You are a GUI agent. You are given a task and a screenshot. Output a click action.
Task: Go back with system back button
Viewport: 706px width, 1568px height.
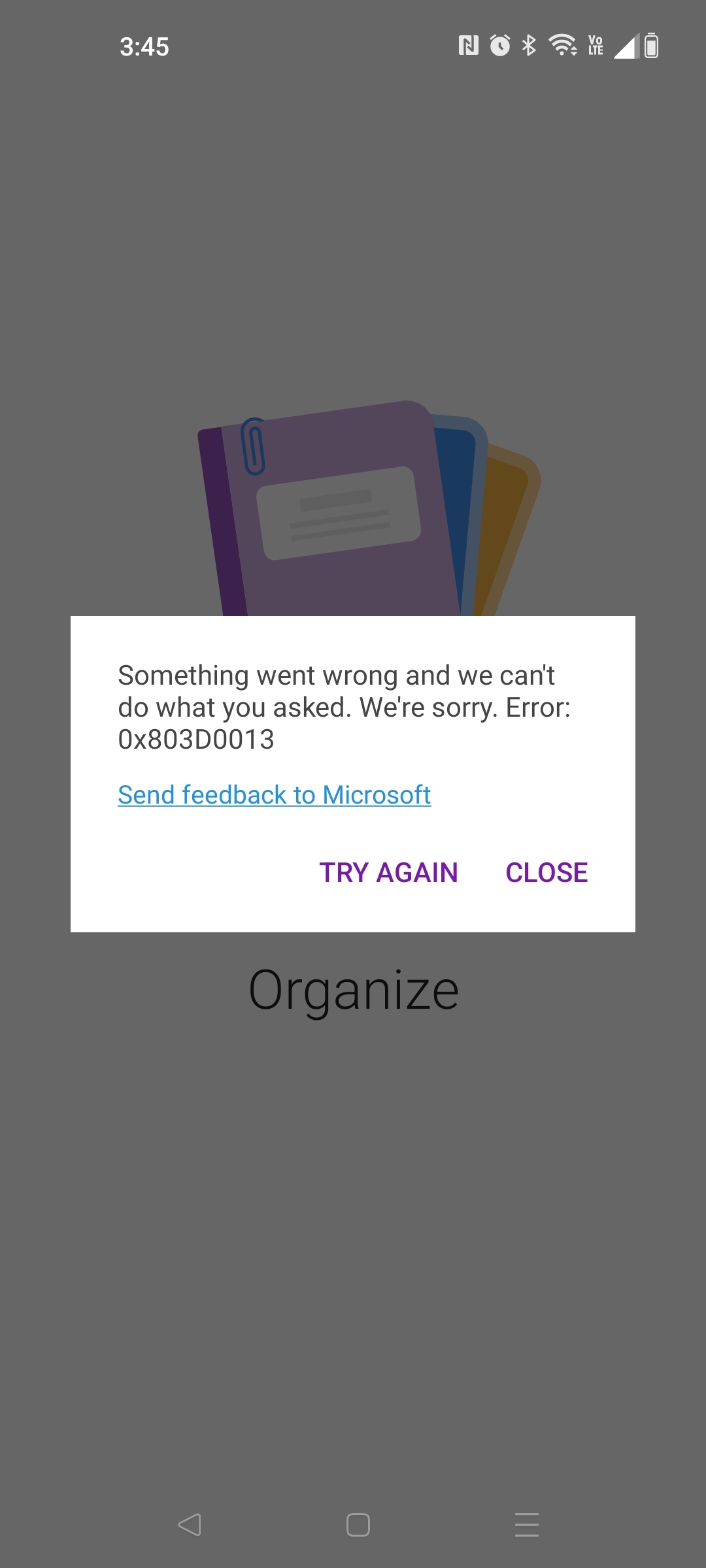(x=190, y=1525)
